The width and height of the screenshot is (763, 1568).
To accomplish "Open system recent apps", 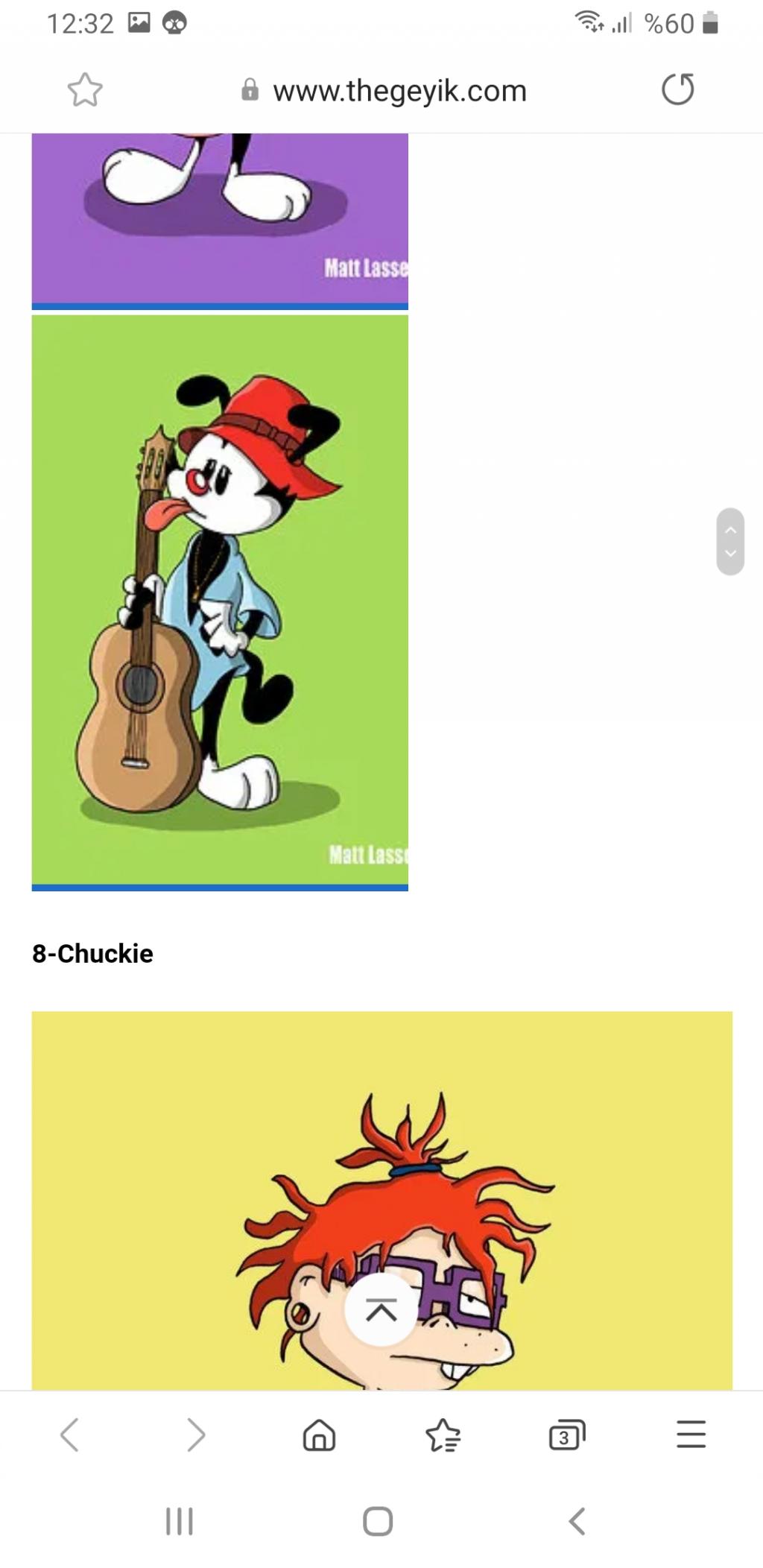I will pos(179,1521).
